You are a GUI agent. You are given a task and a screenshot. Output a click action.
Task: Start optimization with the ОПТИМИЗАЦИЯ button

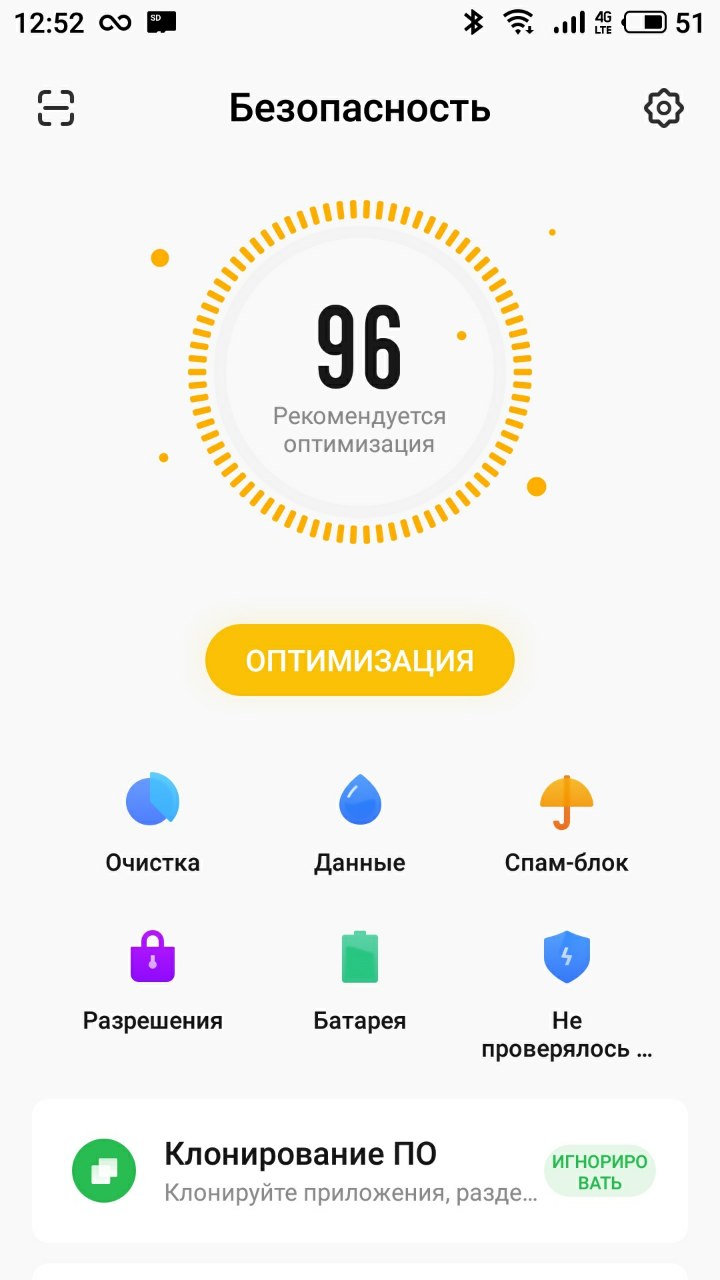[x=360, y=660]
